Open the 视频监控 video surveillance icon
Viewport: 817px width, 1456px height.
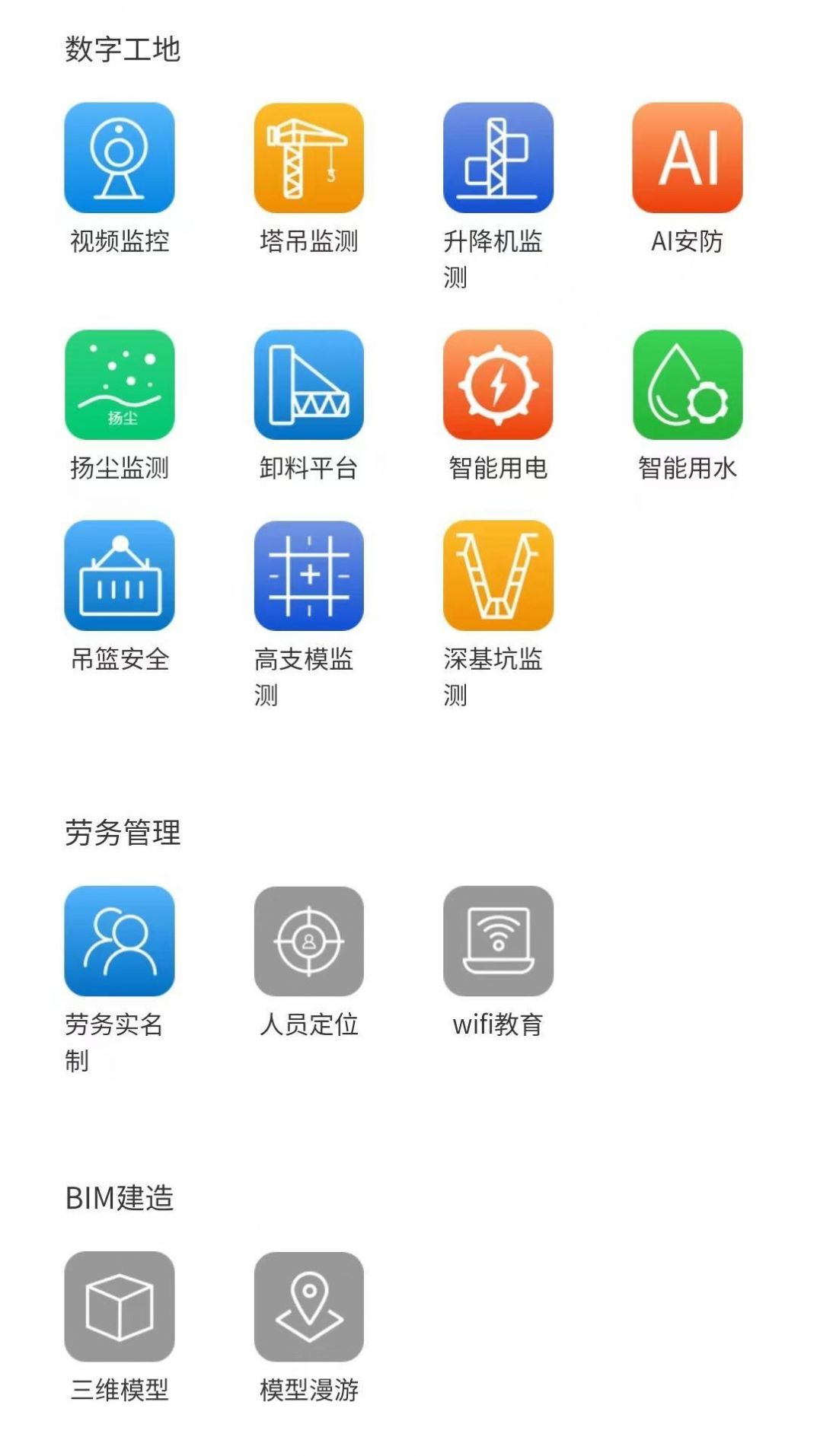click(x=118, y=158)
